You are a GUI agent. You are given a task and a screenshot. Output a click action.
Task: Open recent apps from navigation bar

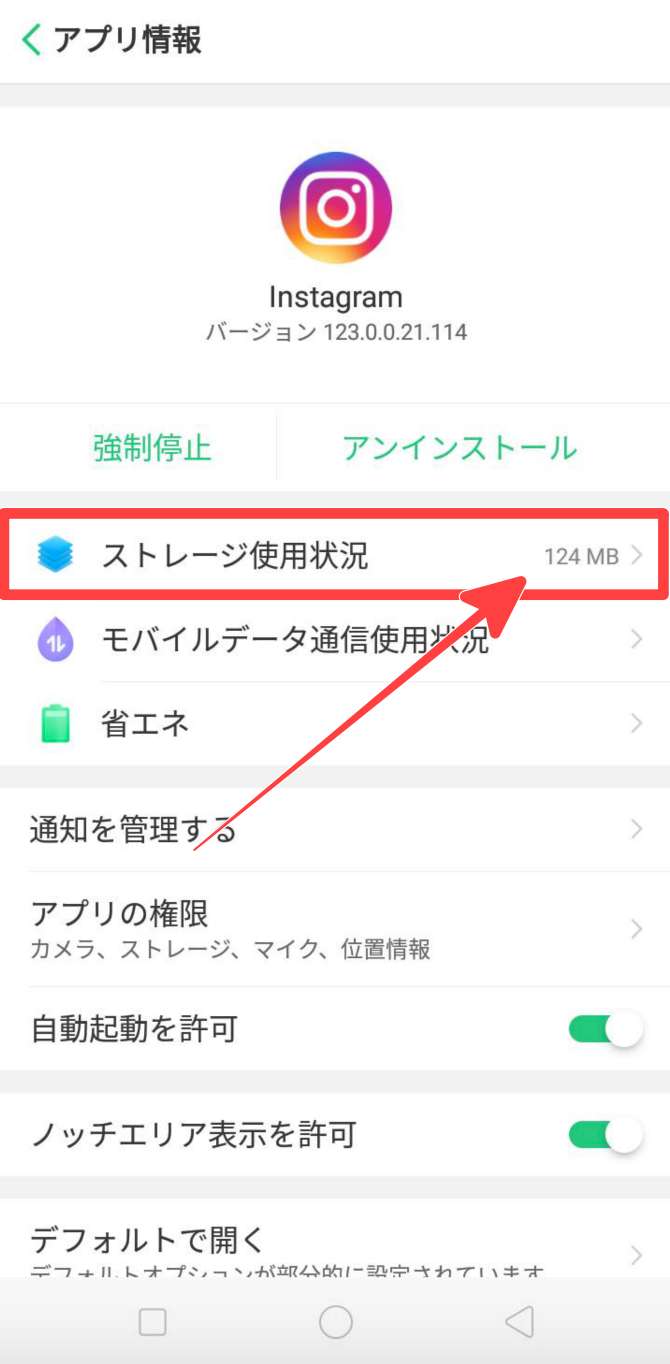pos(152,1322)
